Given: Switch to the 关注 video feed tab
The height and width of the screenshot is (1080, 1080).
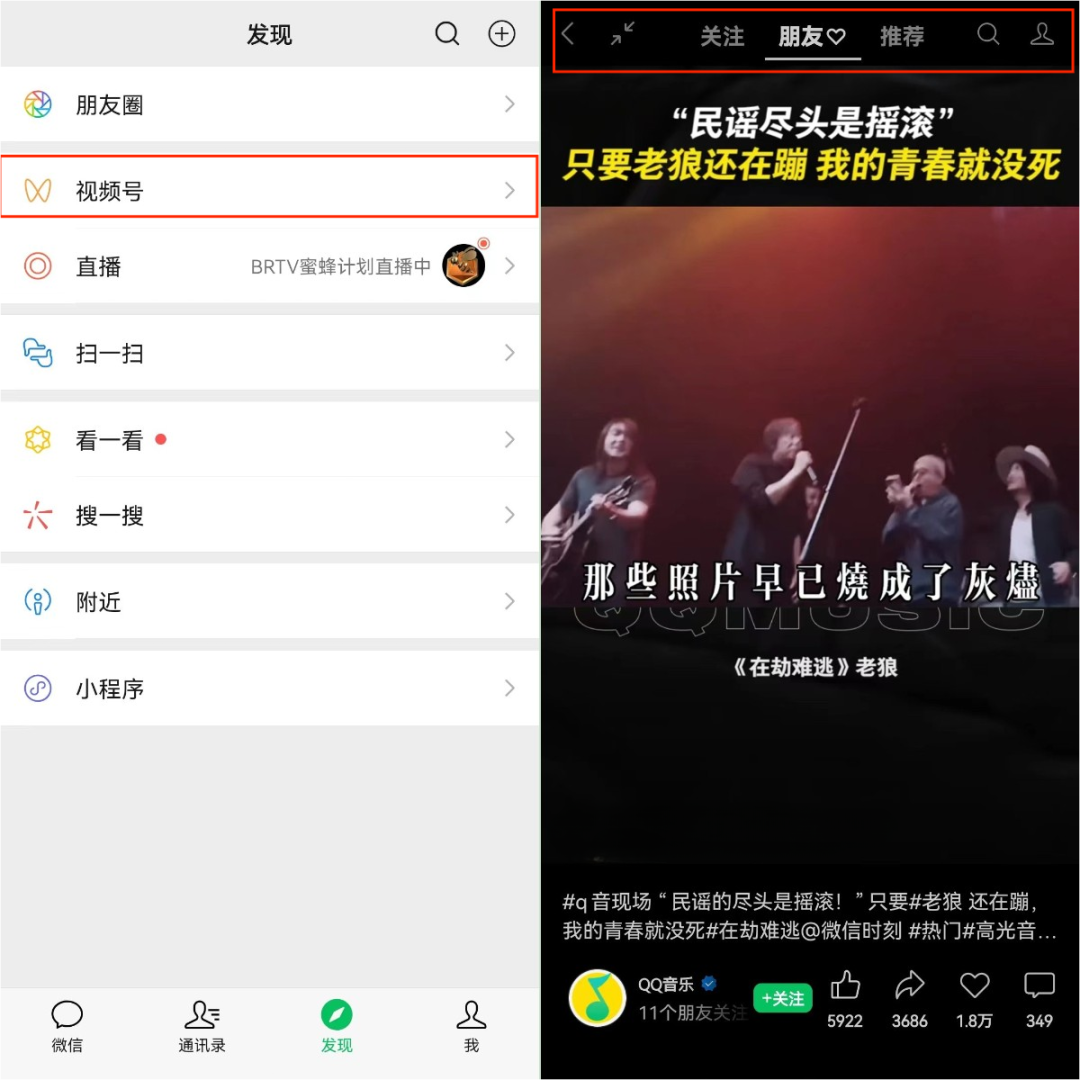Looking at the screenshot, I should 722,37.
